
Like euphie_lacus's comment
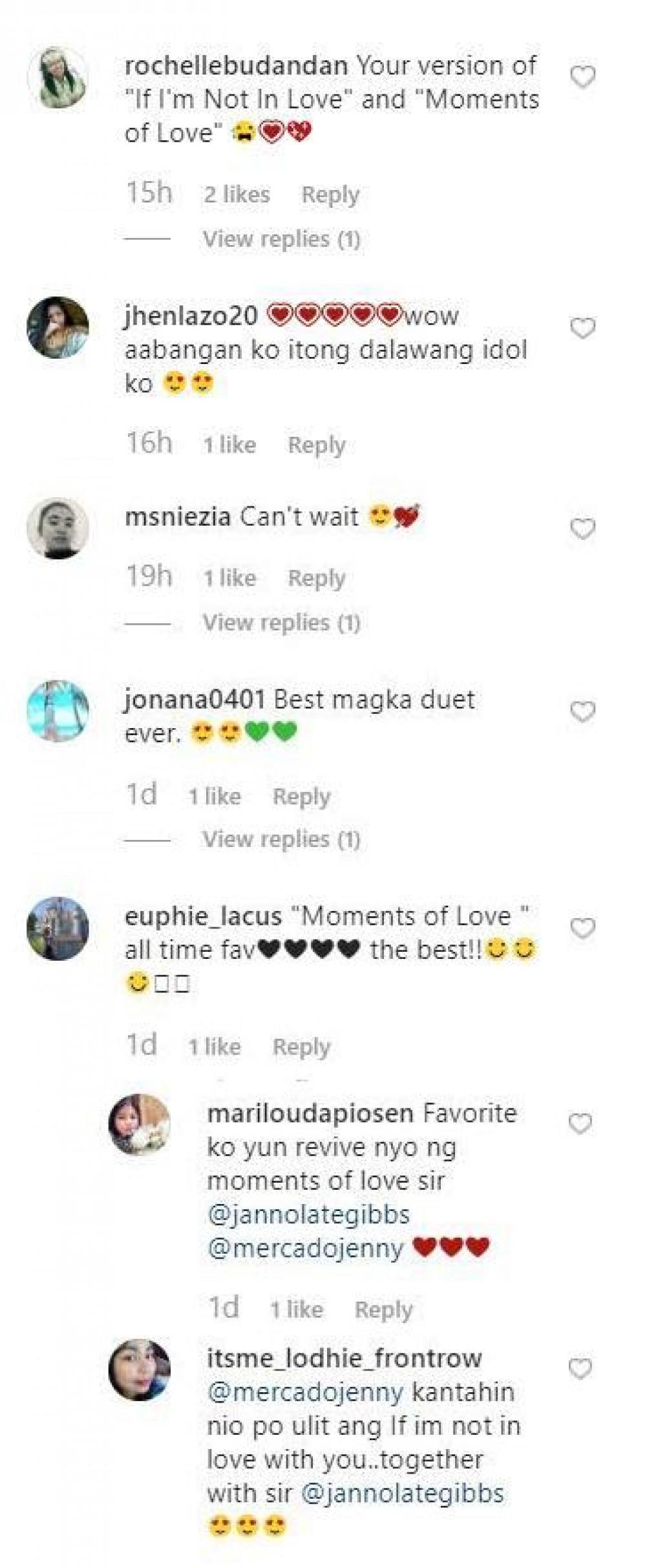coord(582,929)
